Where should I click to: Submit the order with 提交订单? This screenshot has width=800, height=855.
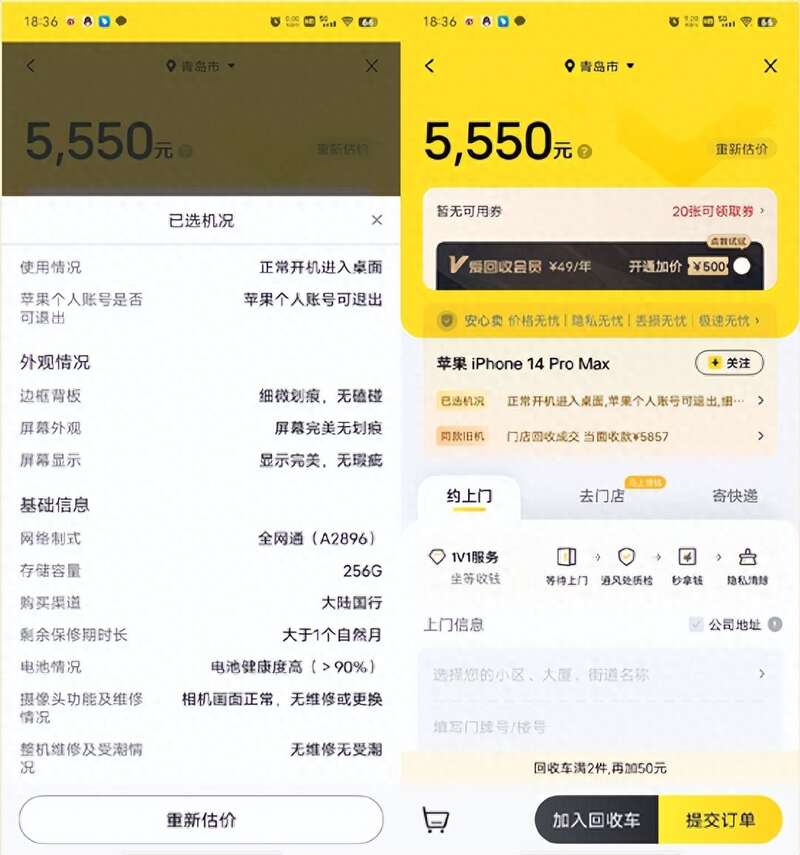tap(720, 820)
